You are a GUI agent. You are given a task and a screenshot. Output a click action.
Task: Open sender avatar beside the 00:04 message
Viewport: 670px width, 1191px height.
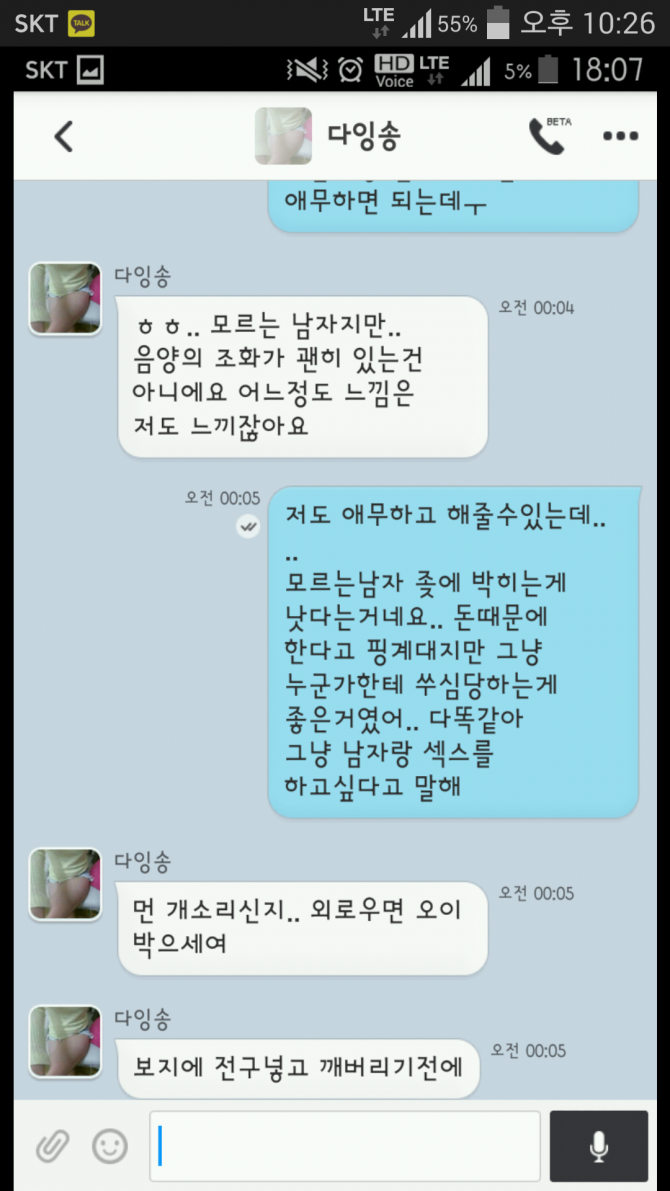[65, 299]
